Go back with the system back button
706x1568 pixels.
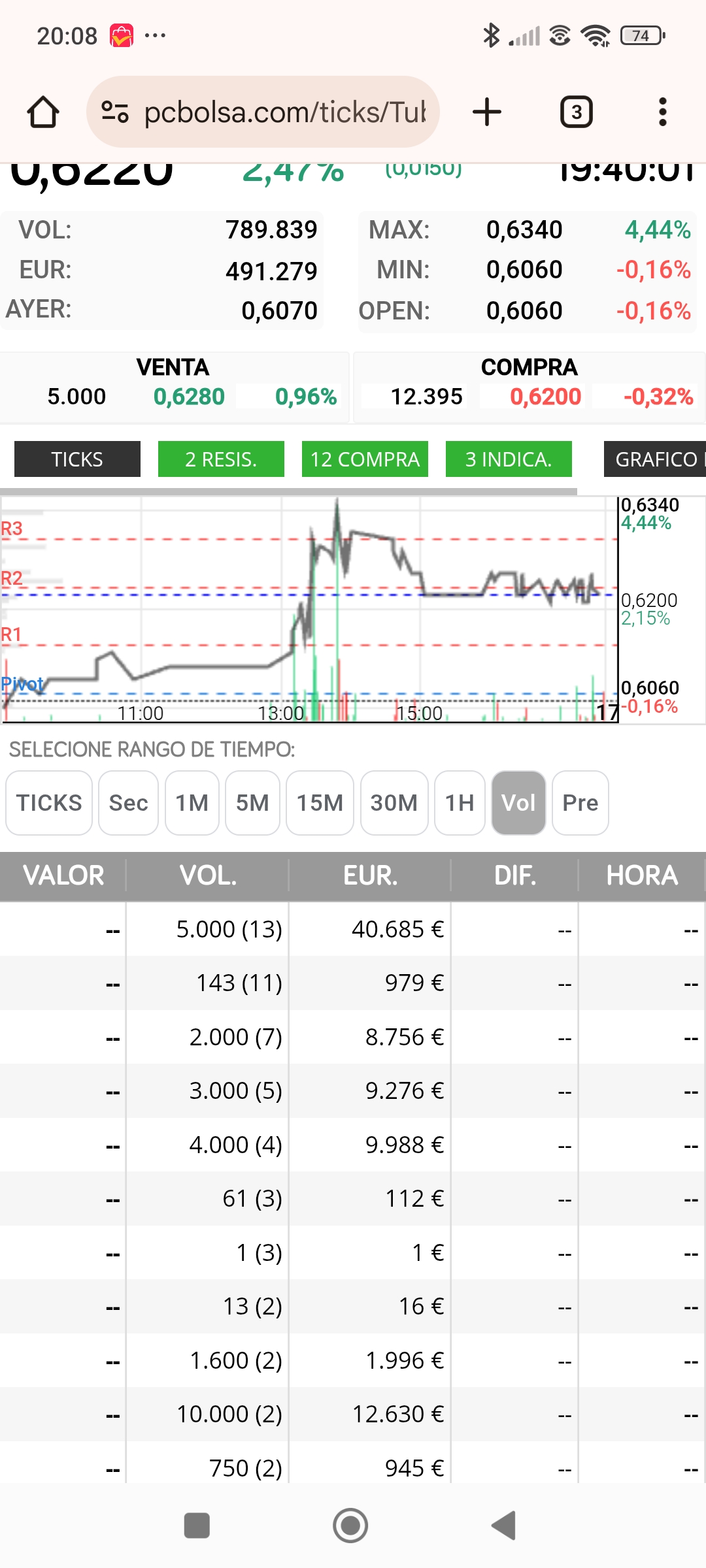[504, 1526]
